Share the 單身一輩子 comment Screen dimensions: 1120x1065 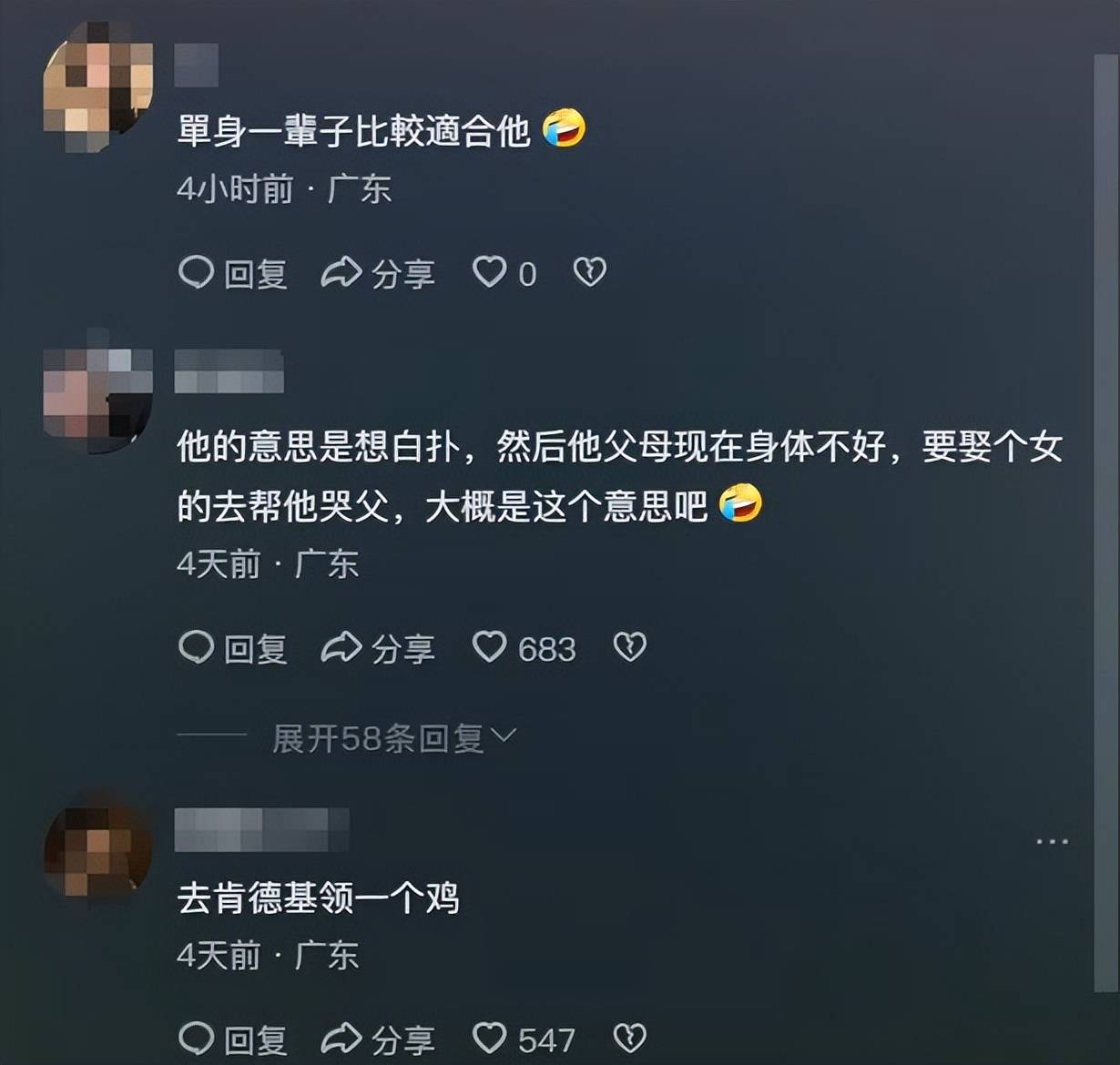click(378, 273)
